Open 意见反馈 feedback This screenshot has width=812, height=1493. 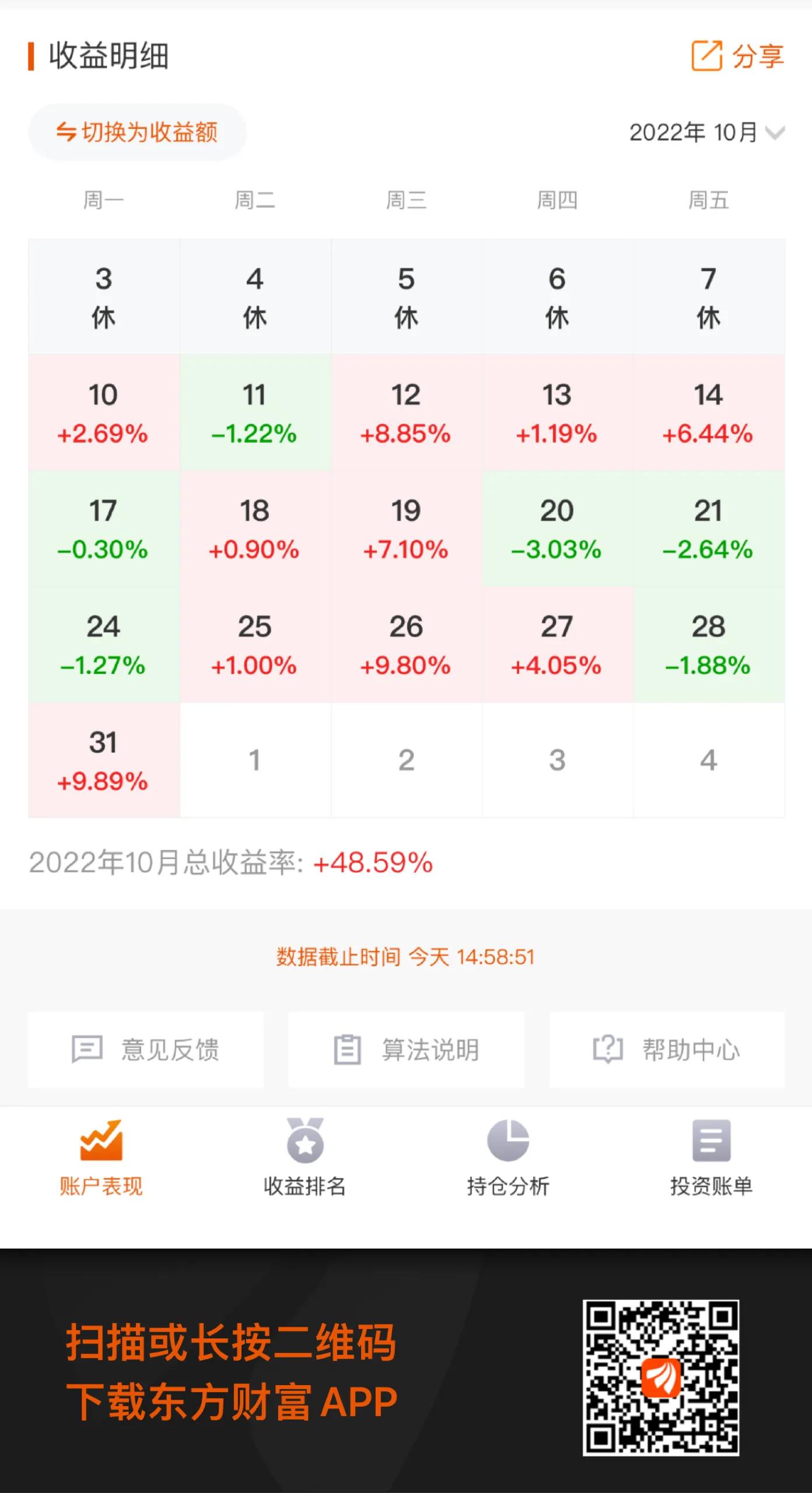point(146,1050)
